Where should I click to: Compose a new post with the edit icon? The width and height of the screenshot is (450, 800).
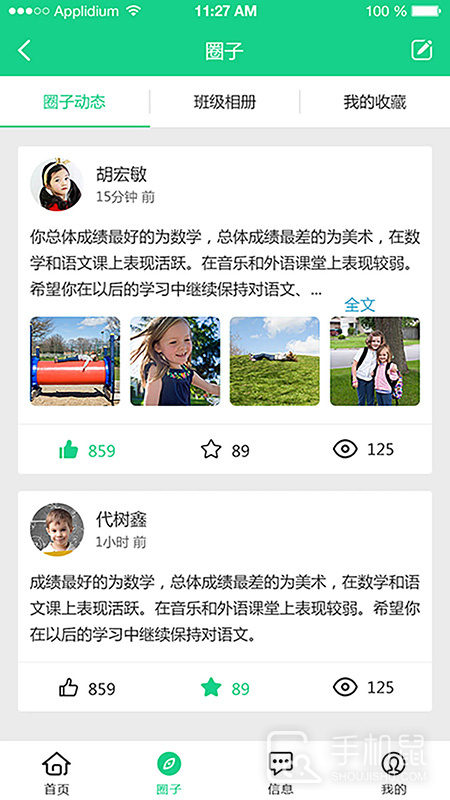coord(422,50)
